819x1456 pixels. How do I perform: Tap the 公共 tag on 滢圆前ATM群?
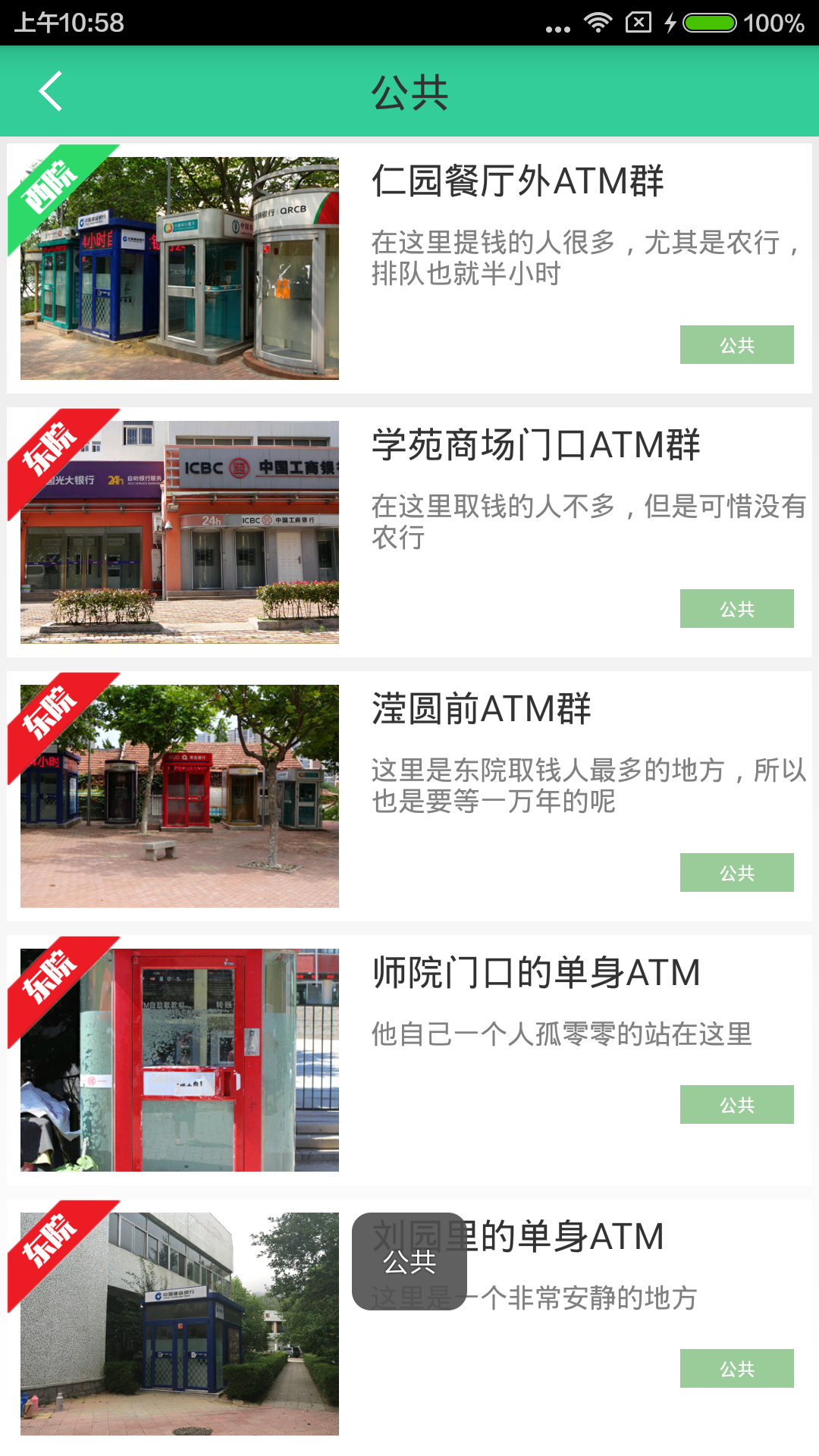[736, 873]
